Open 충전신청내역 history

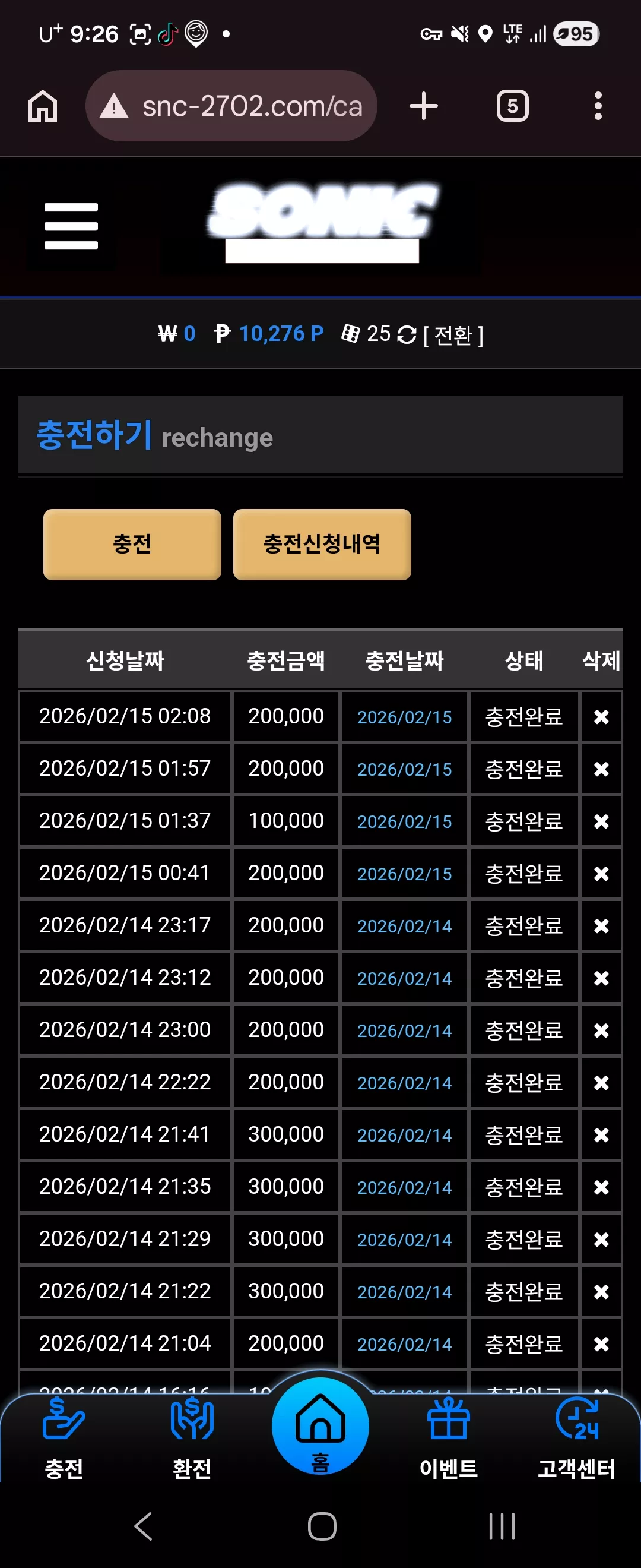click(322, 544)
